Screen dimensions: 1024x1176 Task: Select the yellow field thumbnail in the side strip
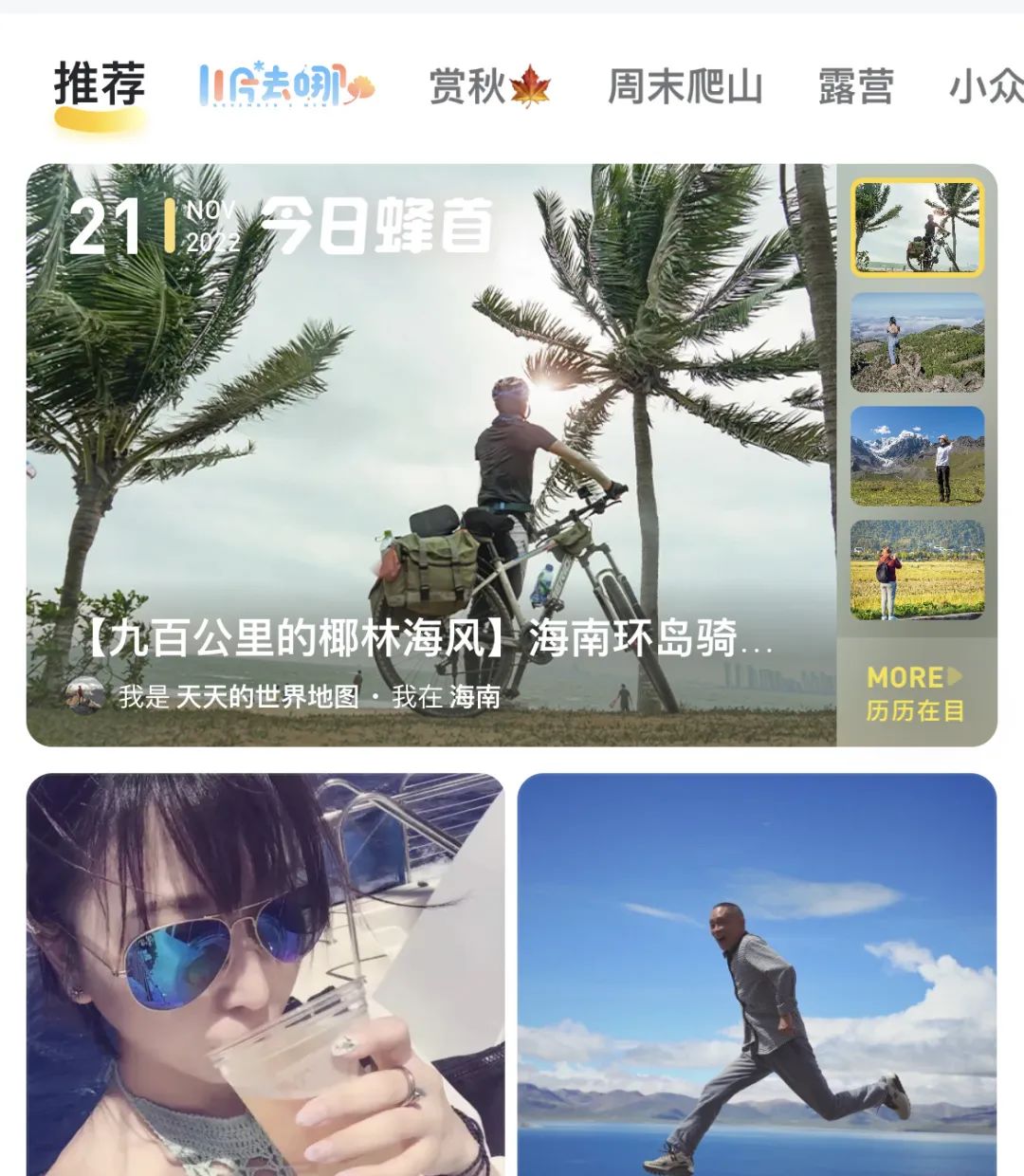click(x=917, y=570)
